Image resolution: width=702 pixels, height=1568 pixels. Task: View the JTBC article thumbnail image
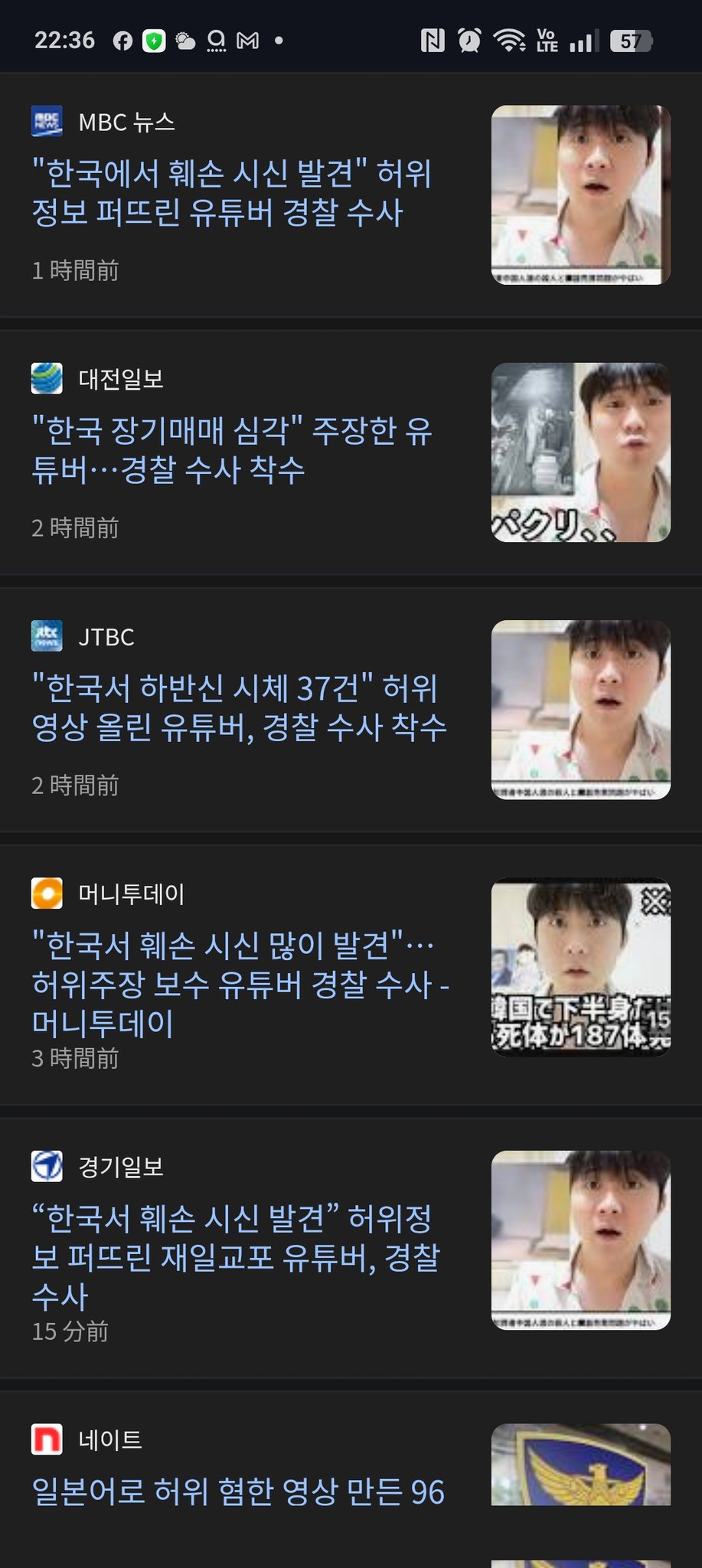point(580,710)
